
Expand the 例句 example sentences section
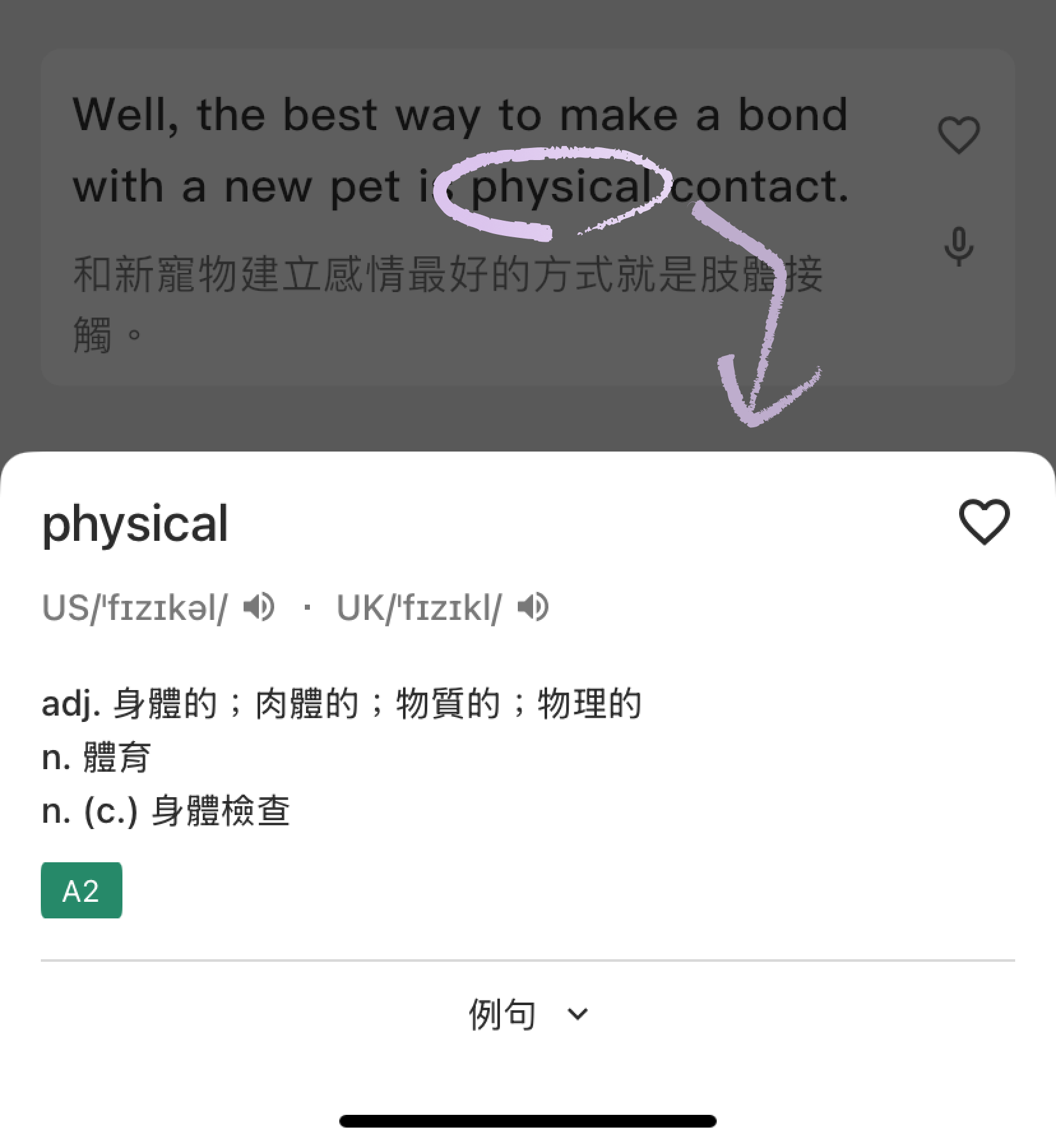(528, 1014)
